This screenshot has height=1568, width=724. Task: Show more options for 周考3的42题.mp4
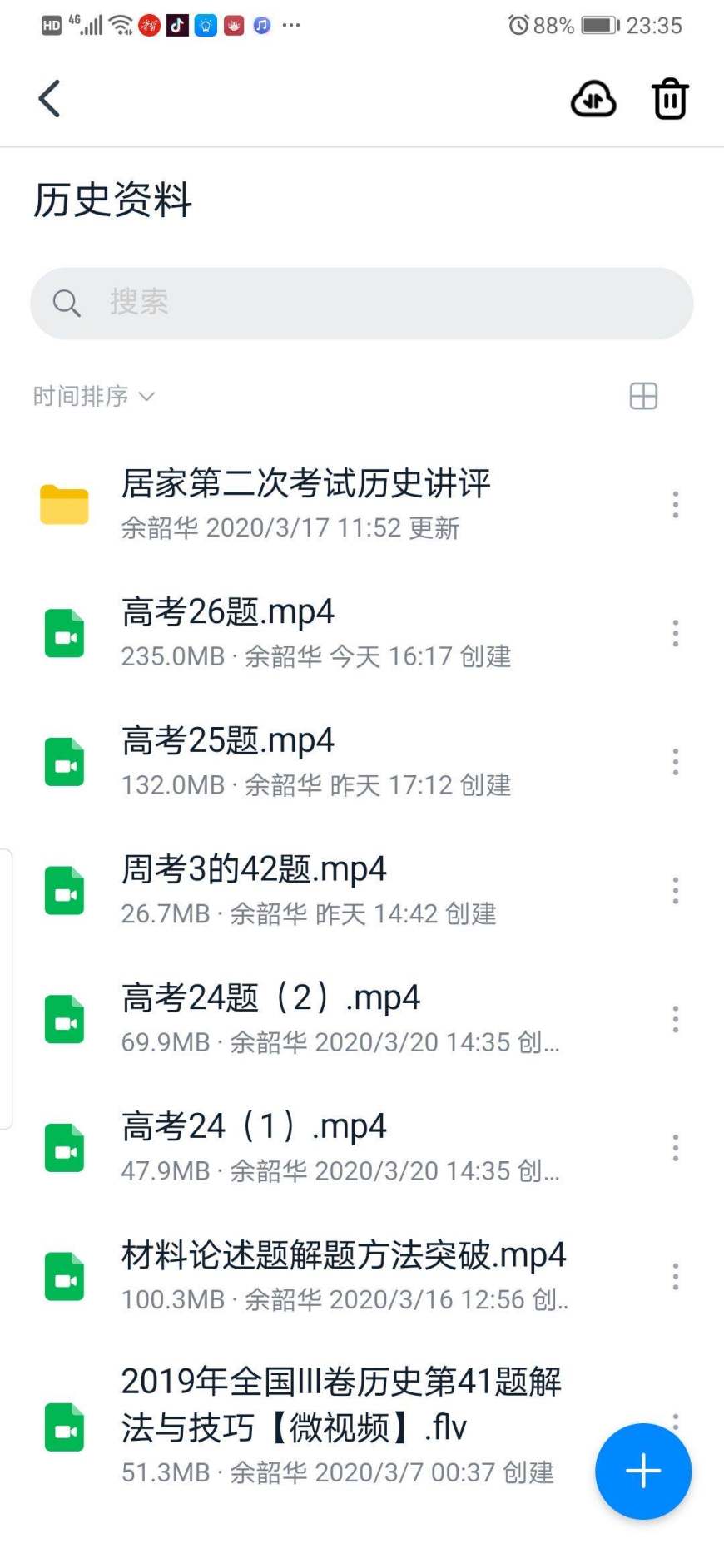(676, 891)
